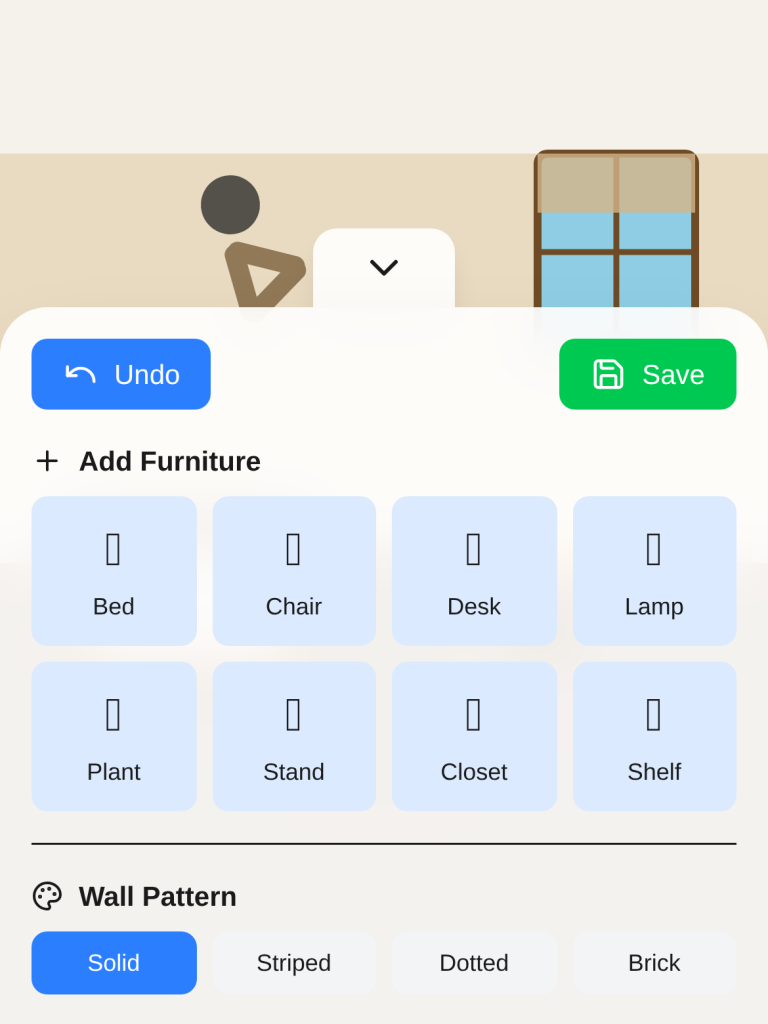Add a Plant to the room
768x1024 pixels.
point(114,736)
